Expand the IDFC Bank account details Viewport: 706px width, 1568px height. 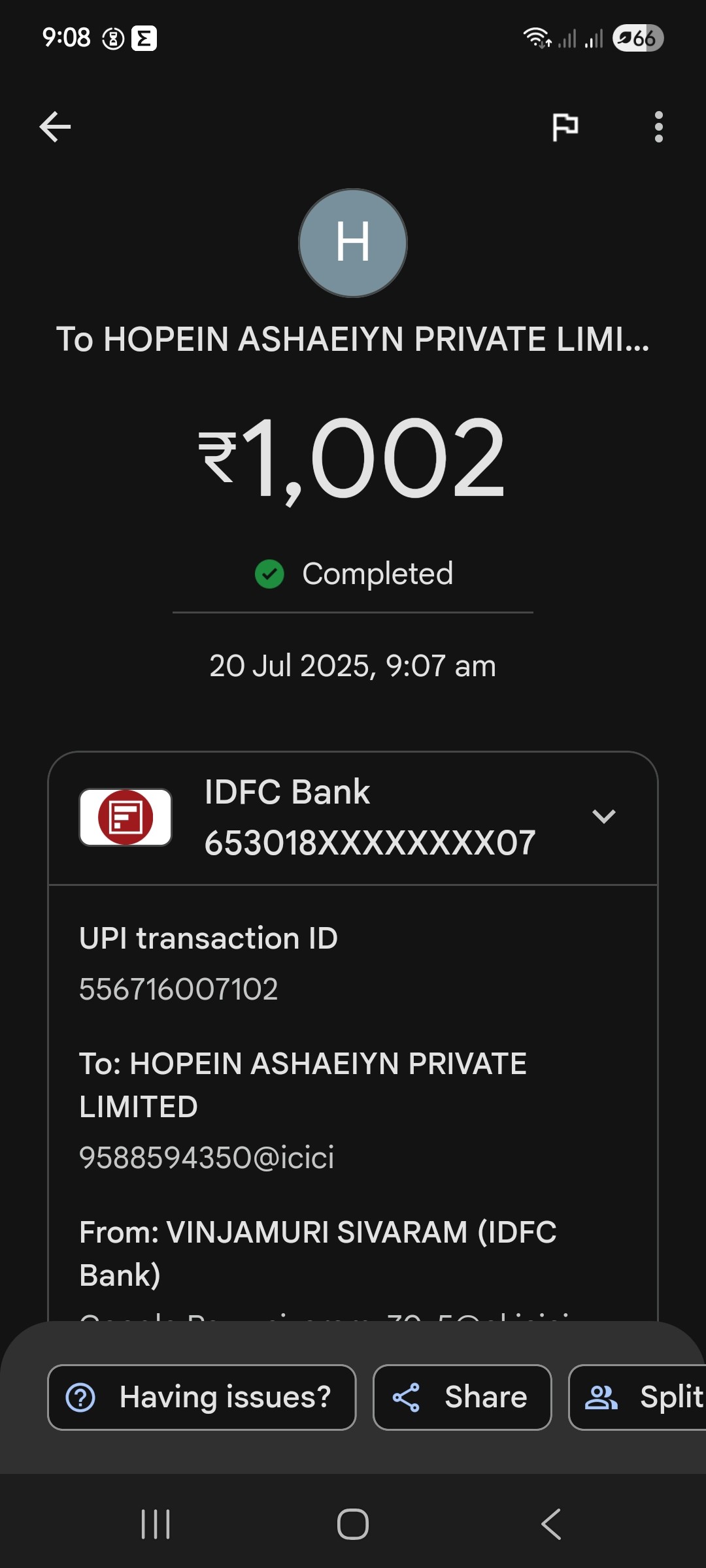603,816
